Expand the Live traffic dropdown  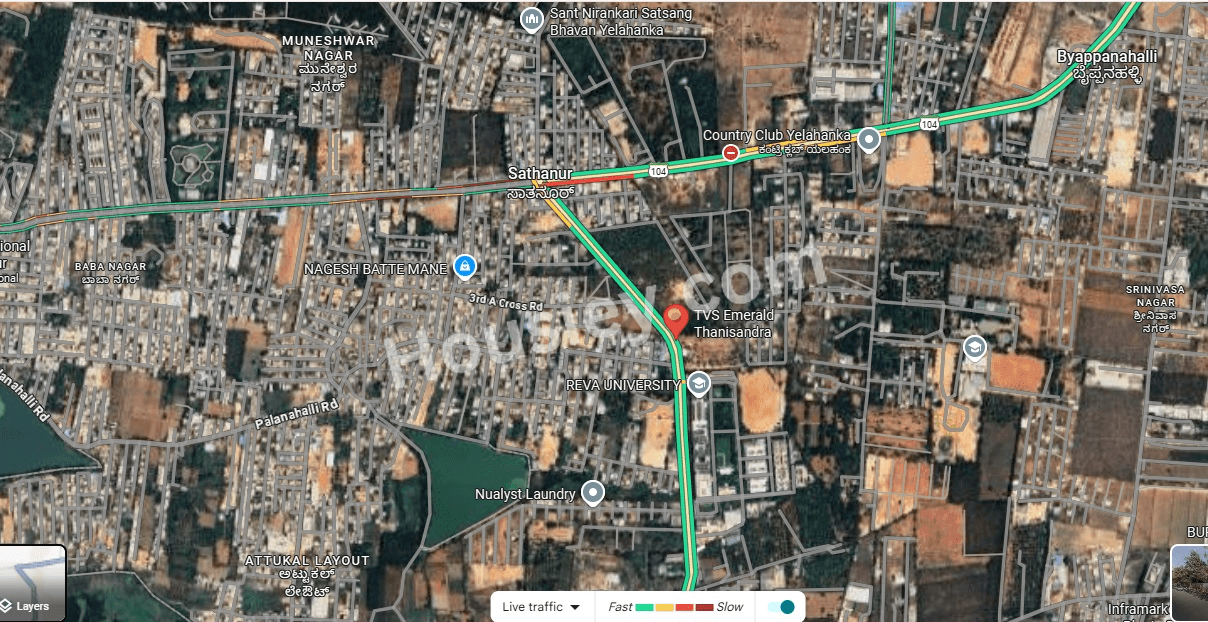(542, 607)
